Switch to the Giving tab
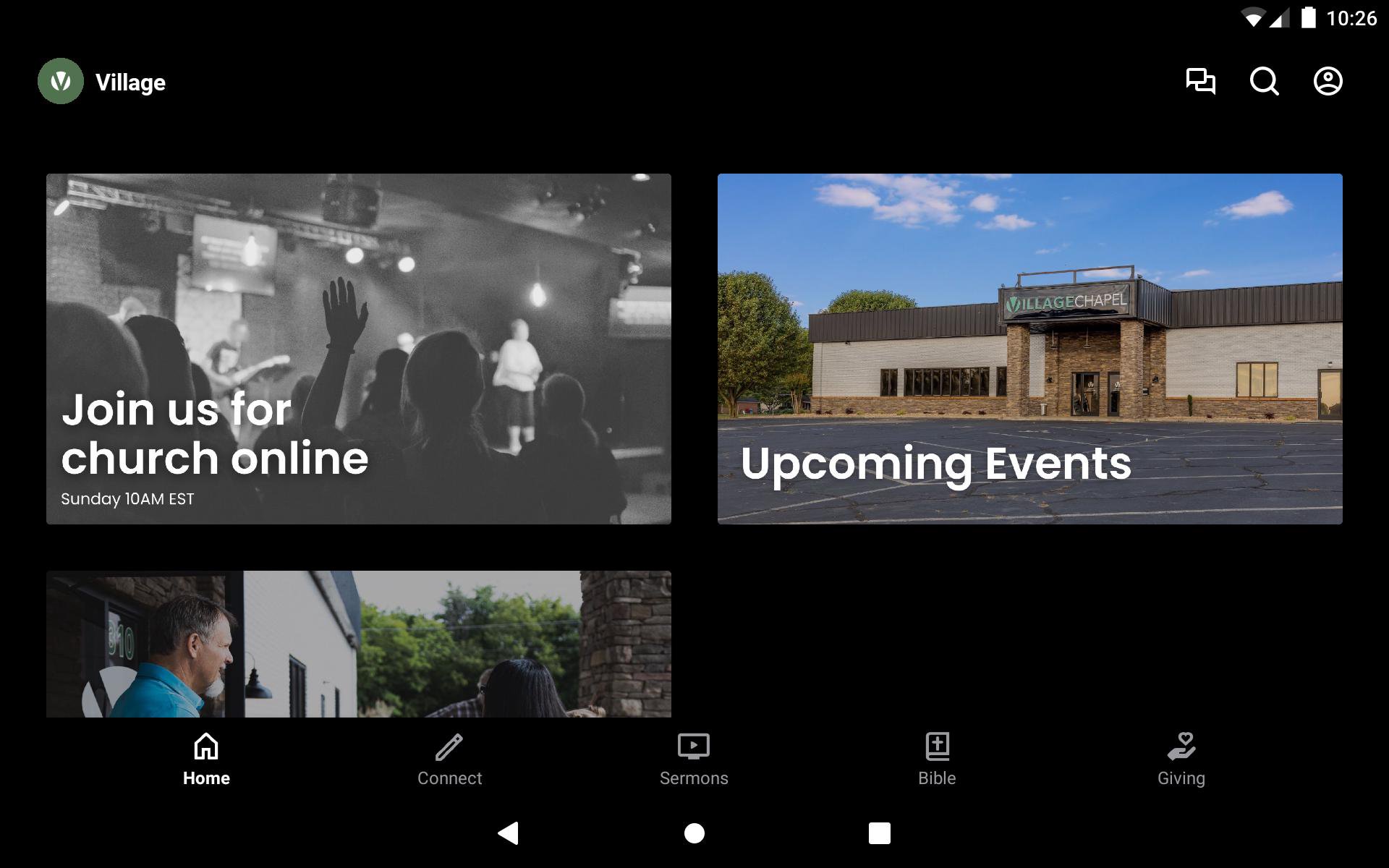This screenshot has width=1389, height=868. click(1181, 759)
